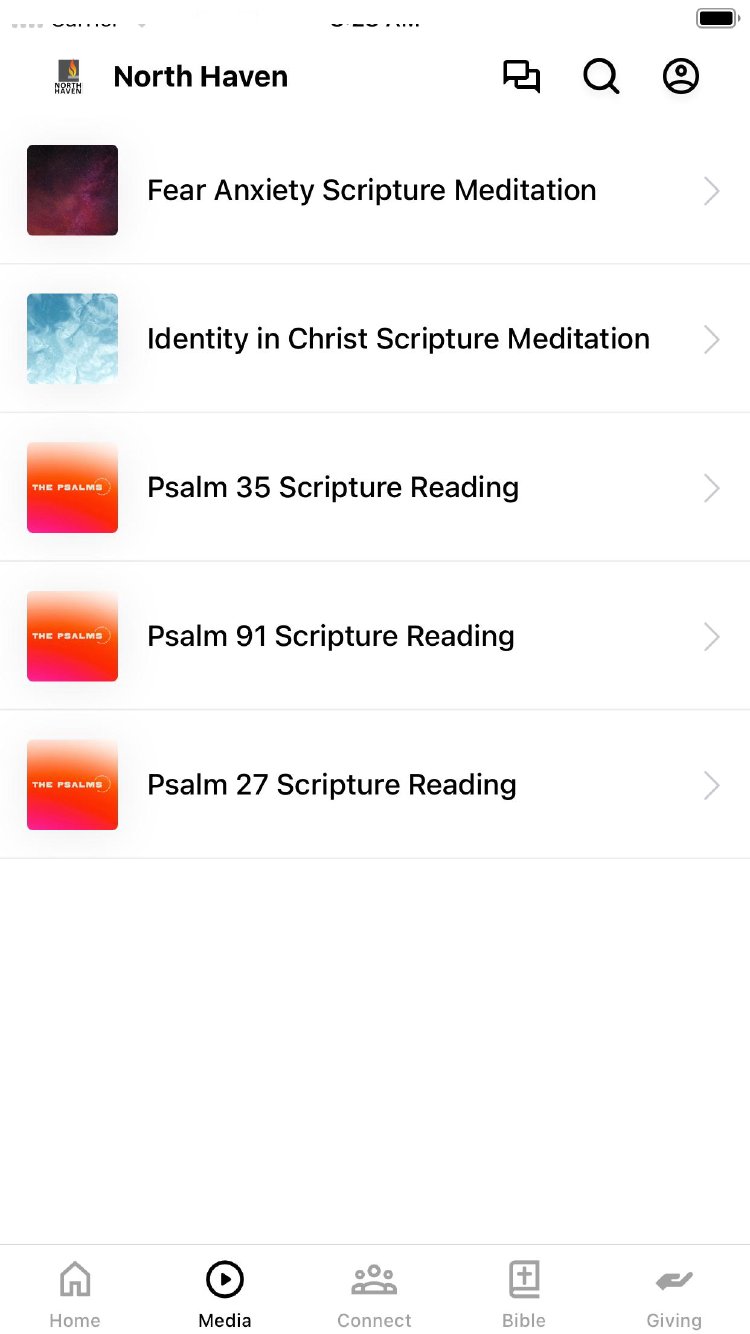Open the user profile icon

(x=681, y=77)
